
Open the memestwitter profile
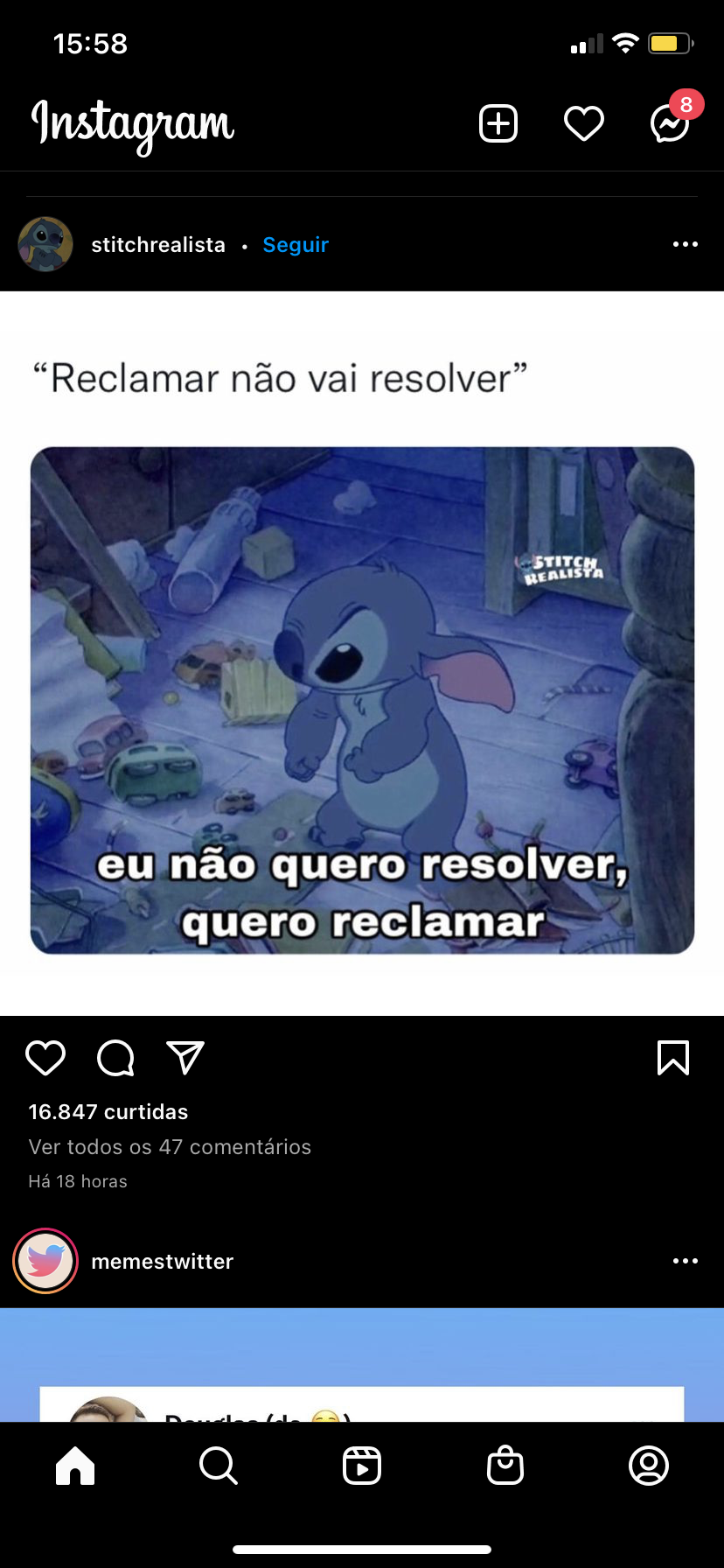click(x=162, y=1261)
